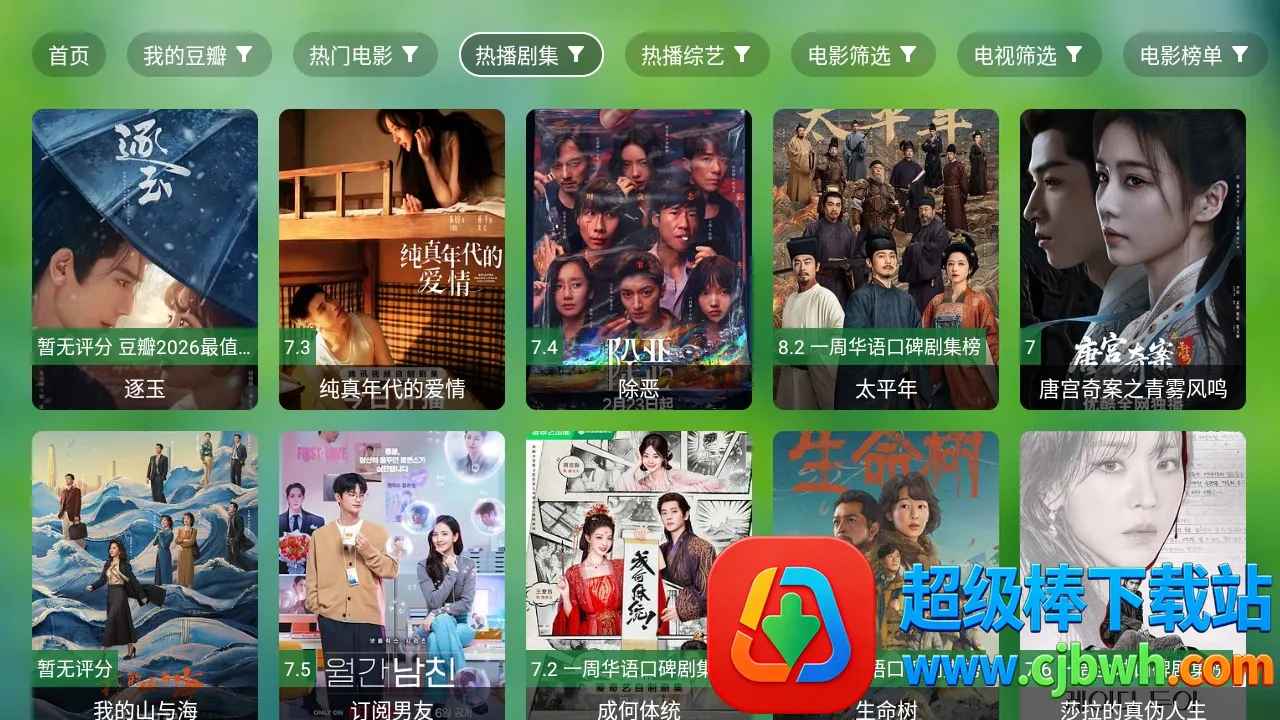Open the 电影榜单 tab
Screen dimensions: 1280x720
click(1194, 55)
